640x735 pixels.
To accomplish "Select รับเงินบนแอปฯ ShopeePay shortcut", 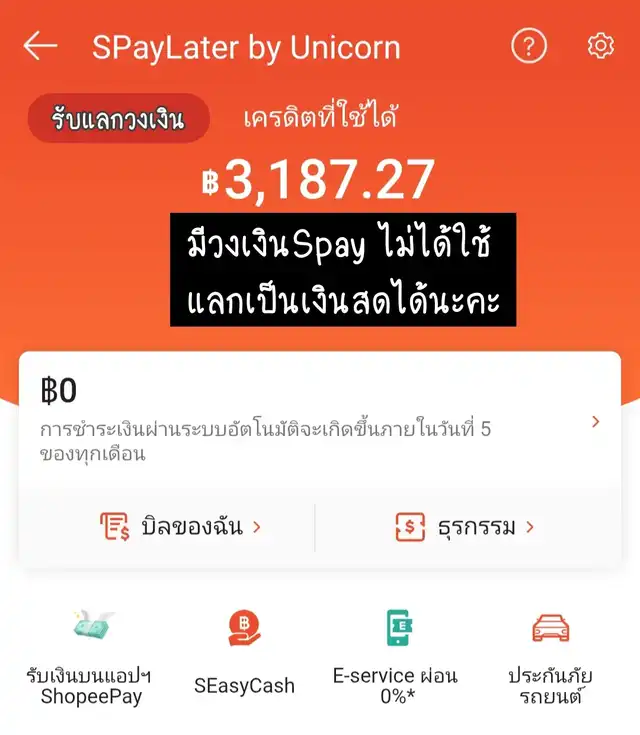I will (x=91, y=655).
